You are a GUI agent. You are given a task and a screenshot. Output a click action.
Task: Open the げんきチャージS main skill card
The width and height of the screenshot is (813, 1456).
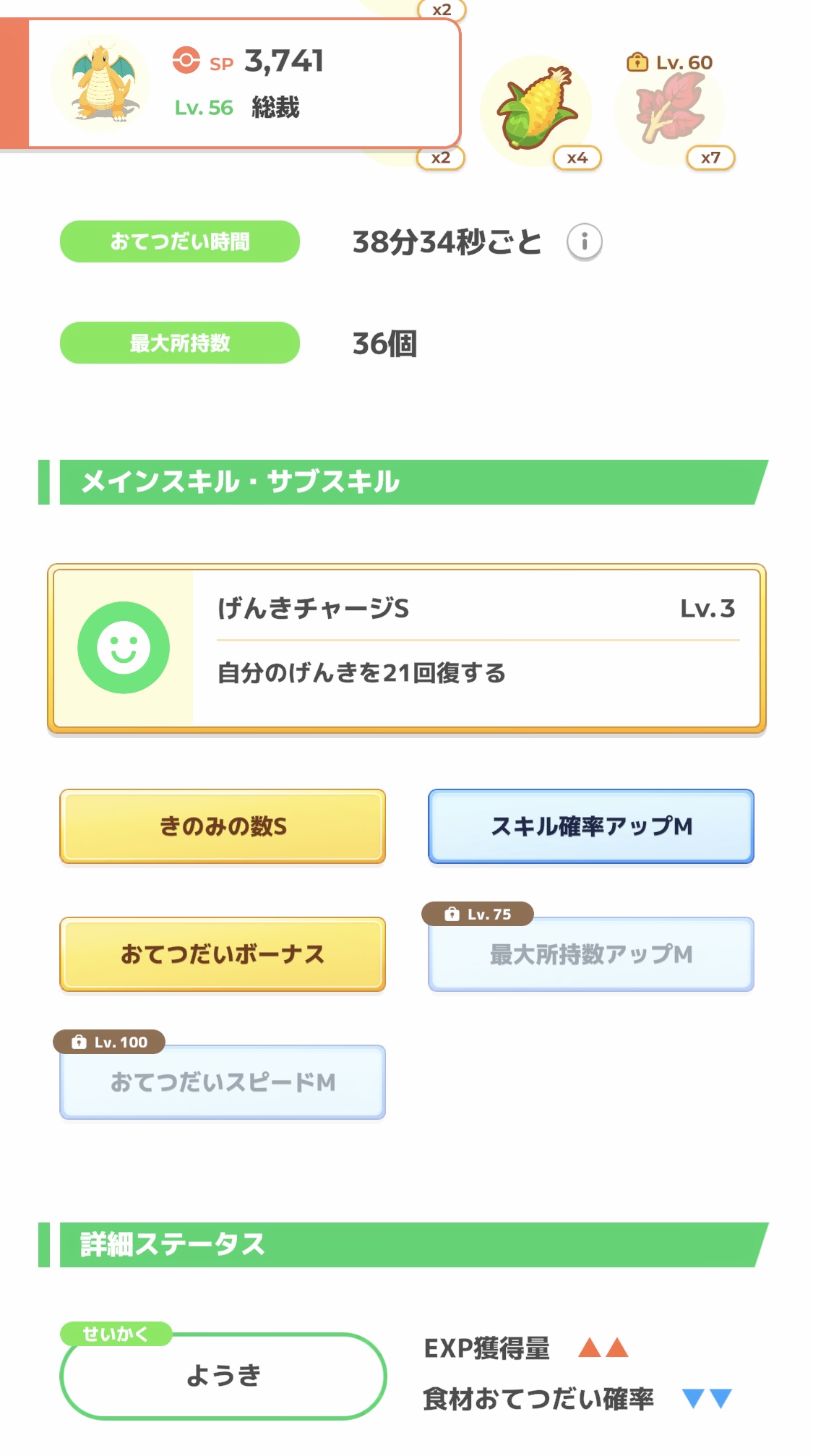click(x=407, y=648)
